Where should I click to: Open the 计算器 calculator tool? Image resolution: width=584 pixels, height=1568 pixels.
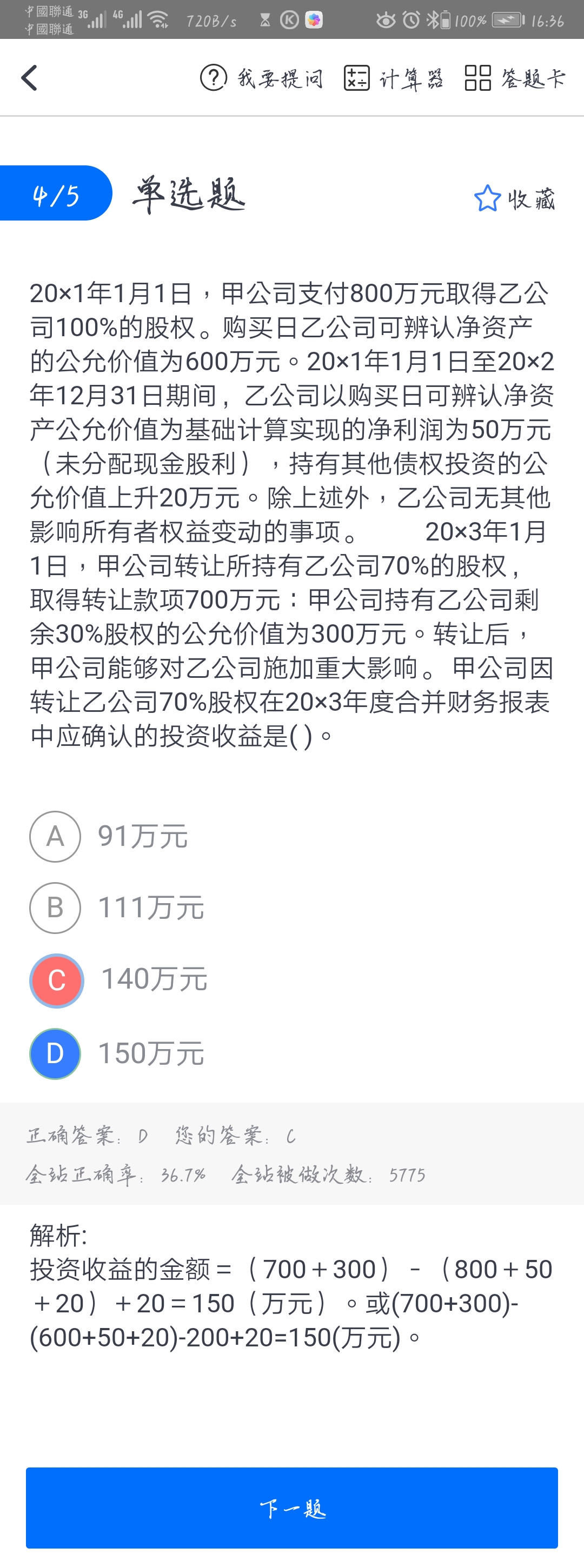(x=394, y=78)
